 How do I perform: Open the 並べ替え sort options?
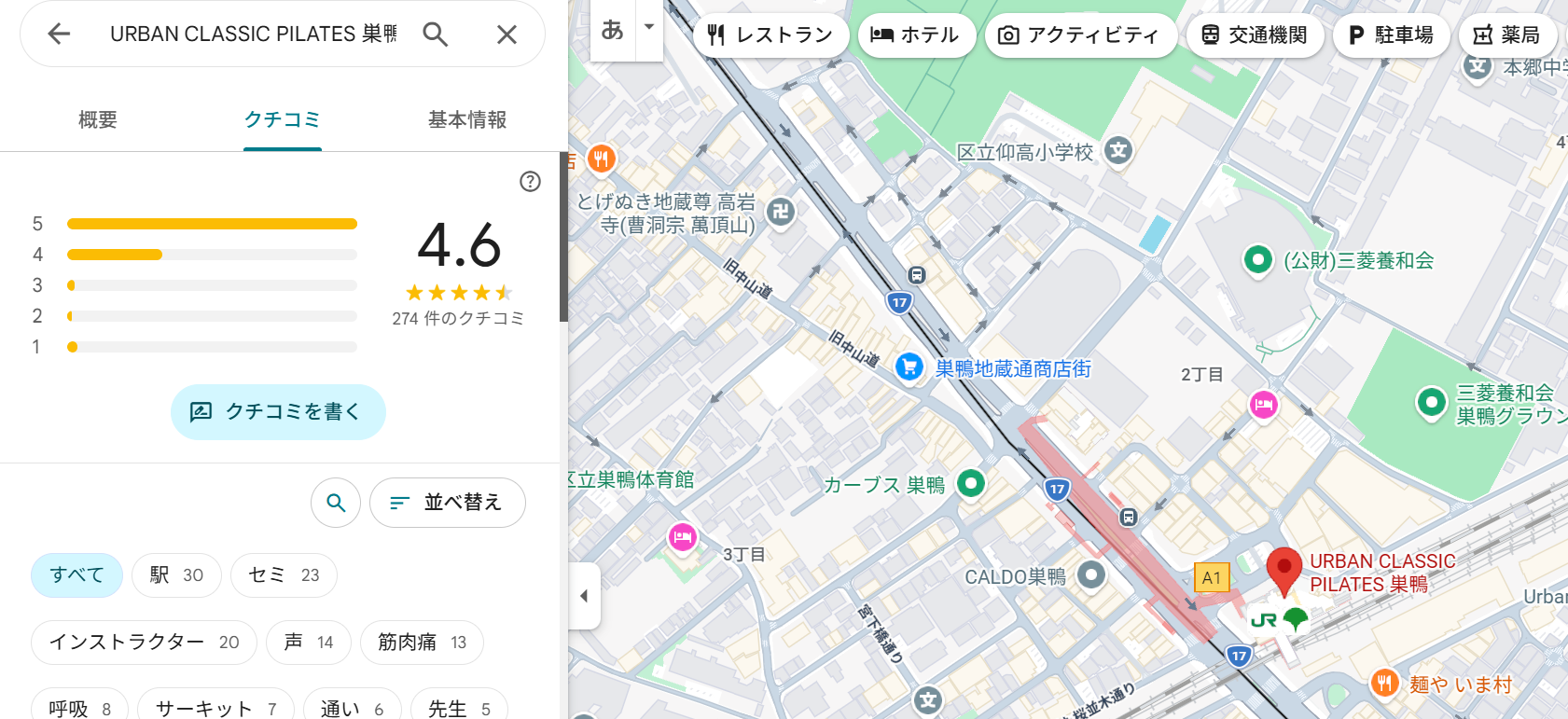[448, 503]
